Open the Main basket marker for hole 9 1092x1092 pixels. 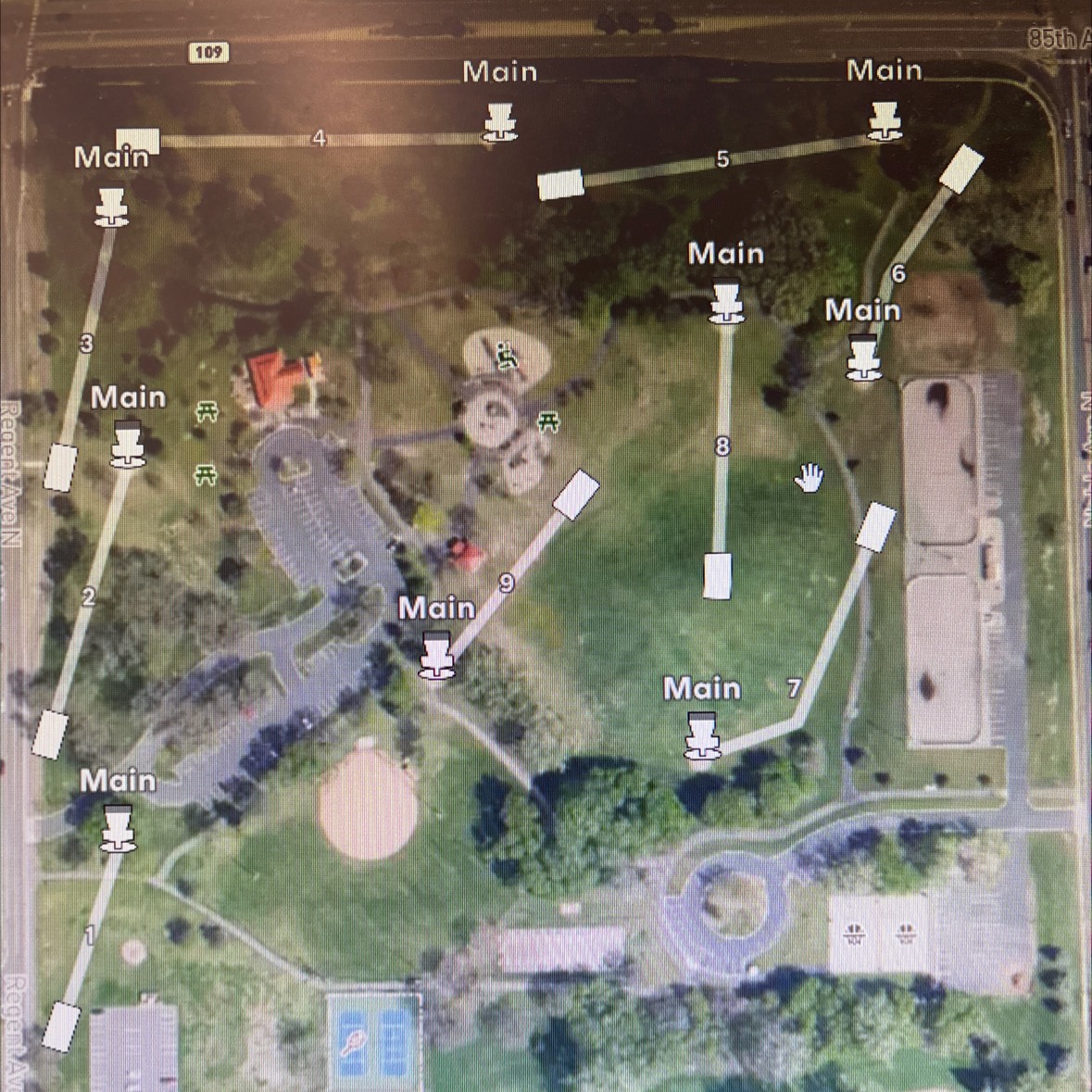(436, 655)
